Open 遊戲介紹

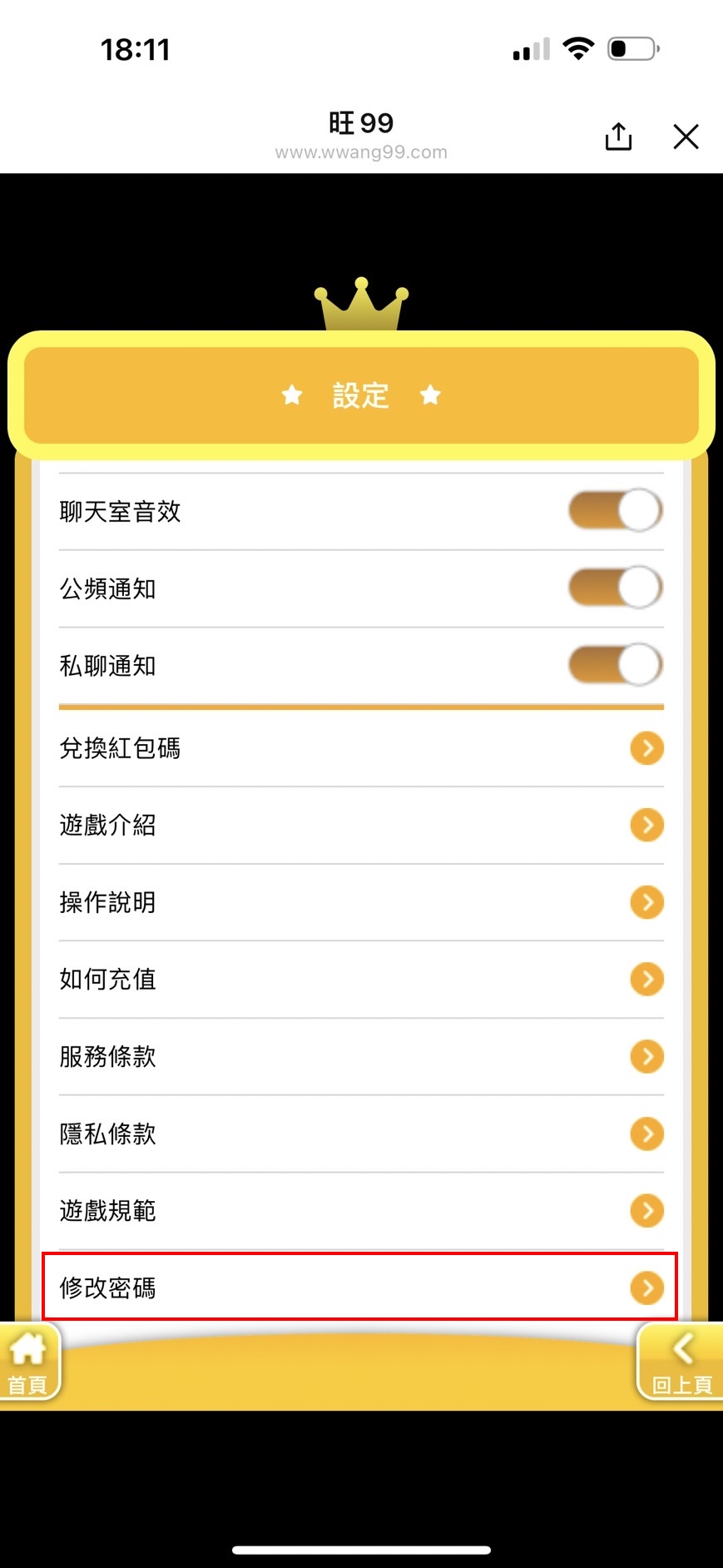pyautogui.click(x=361, y=826)
